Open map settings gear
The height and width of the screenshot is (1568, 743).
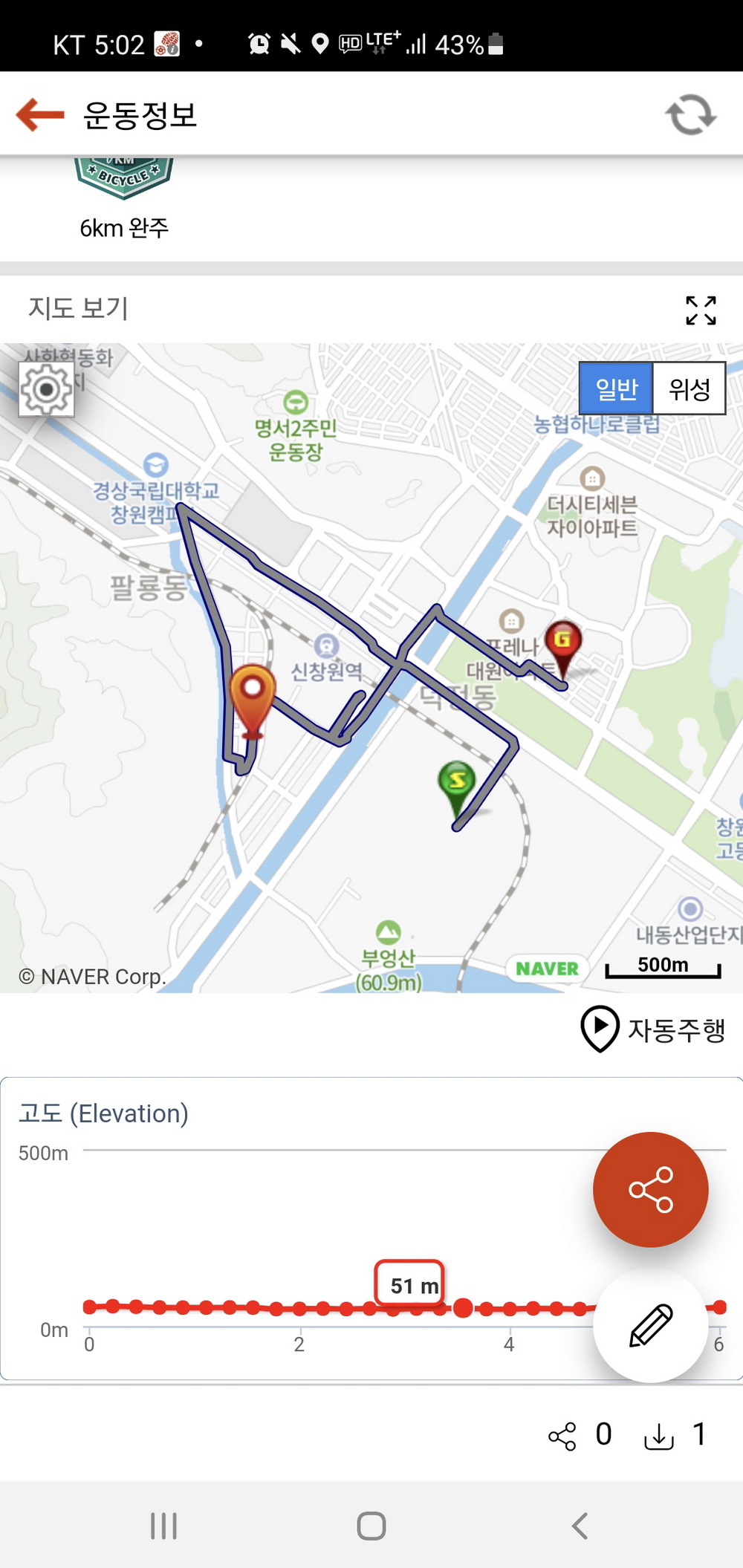point(46,389)
